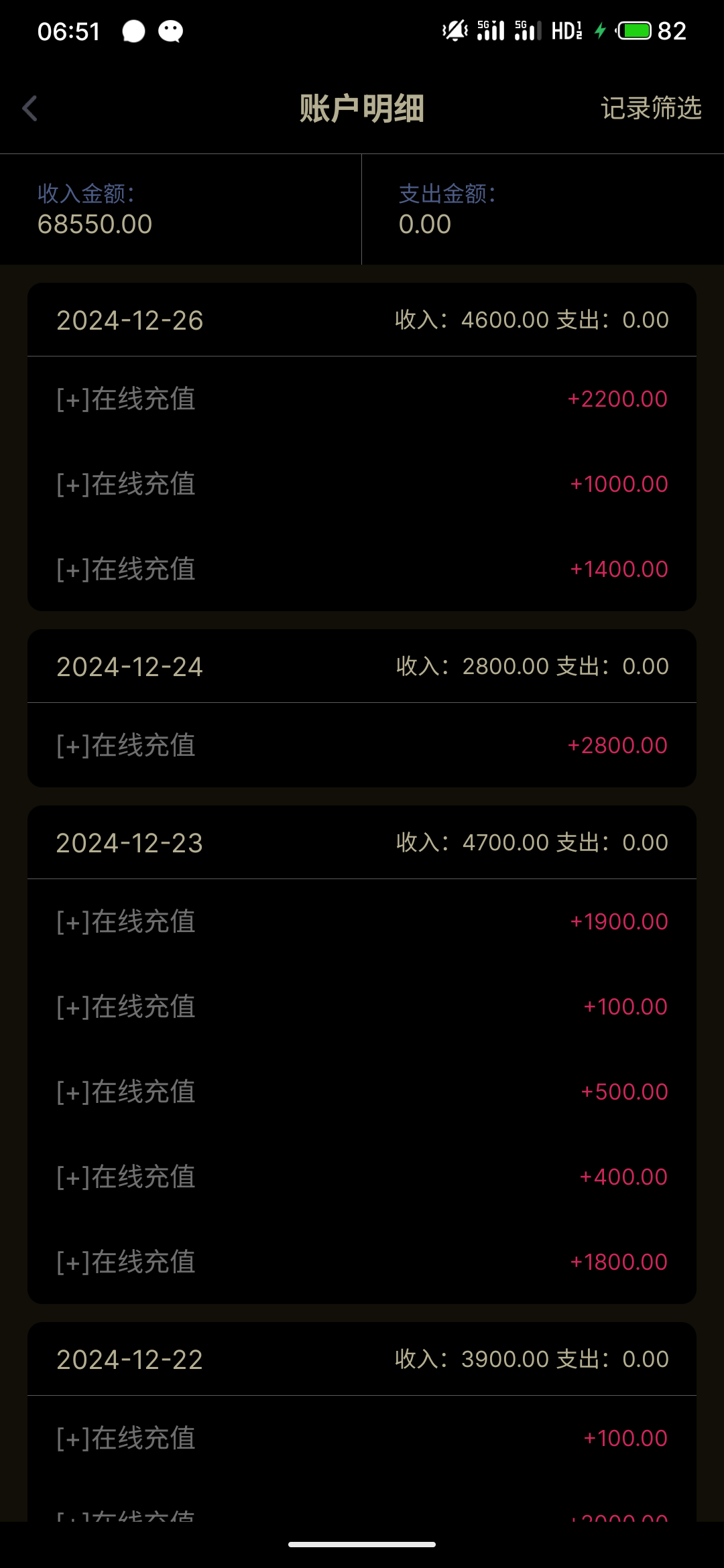Expand the 2024-12-24 date group header
Viewport: 724px width, 1568px height.
[x=362, y=666]
